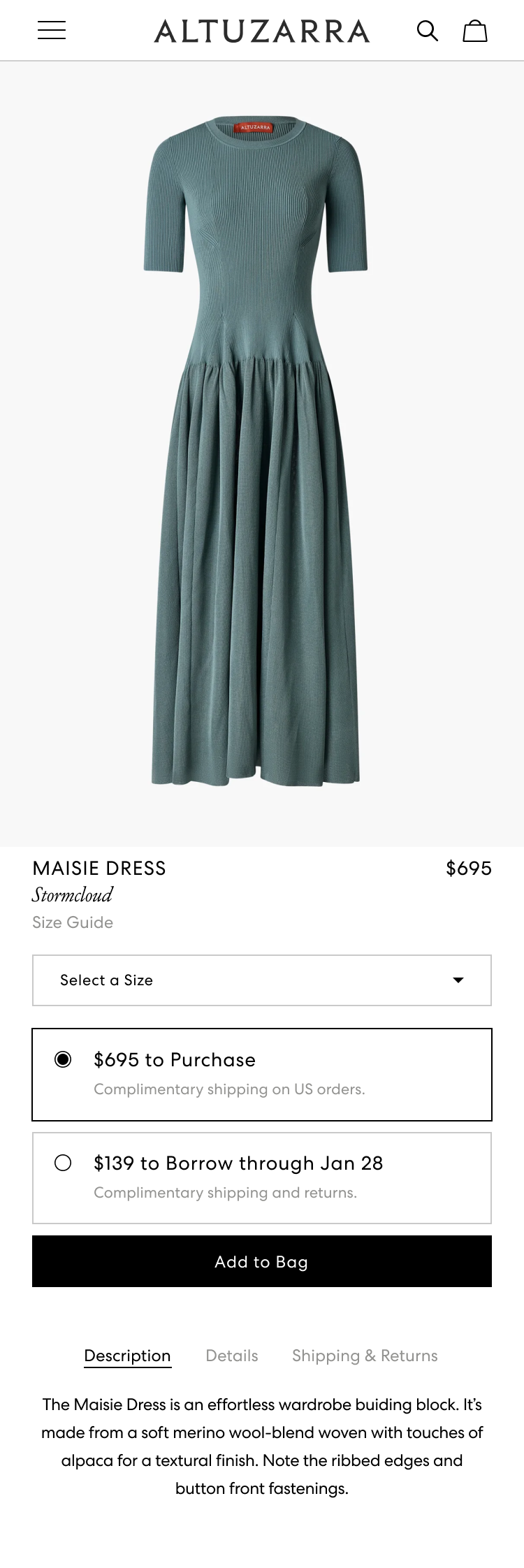The image size is (524, 1568).
Task: Select the Description tab
Action: click(x=127, y=1356)
